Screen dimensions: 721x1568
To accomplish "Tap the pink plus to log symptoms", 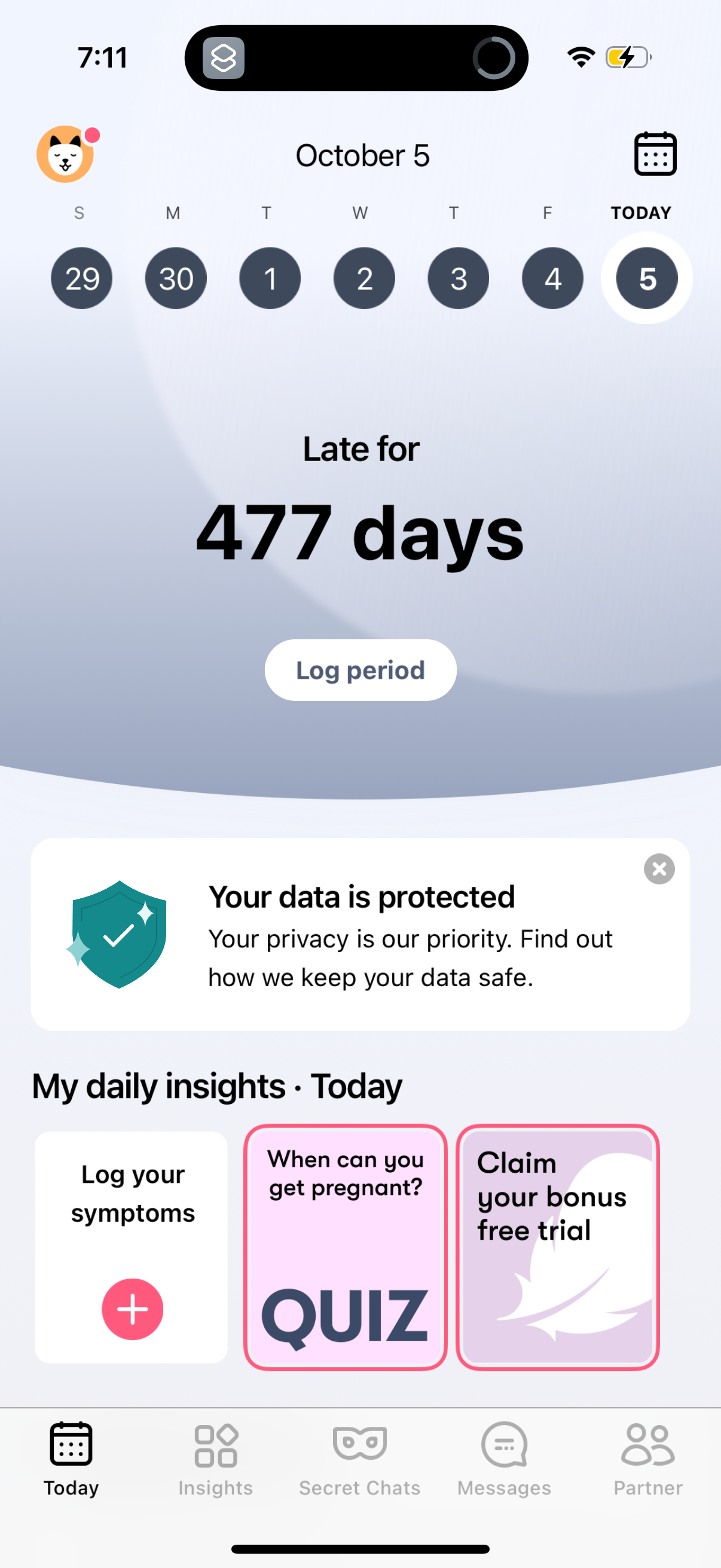I will coord(132,1310).
